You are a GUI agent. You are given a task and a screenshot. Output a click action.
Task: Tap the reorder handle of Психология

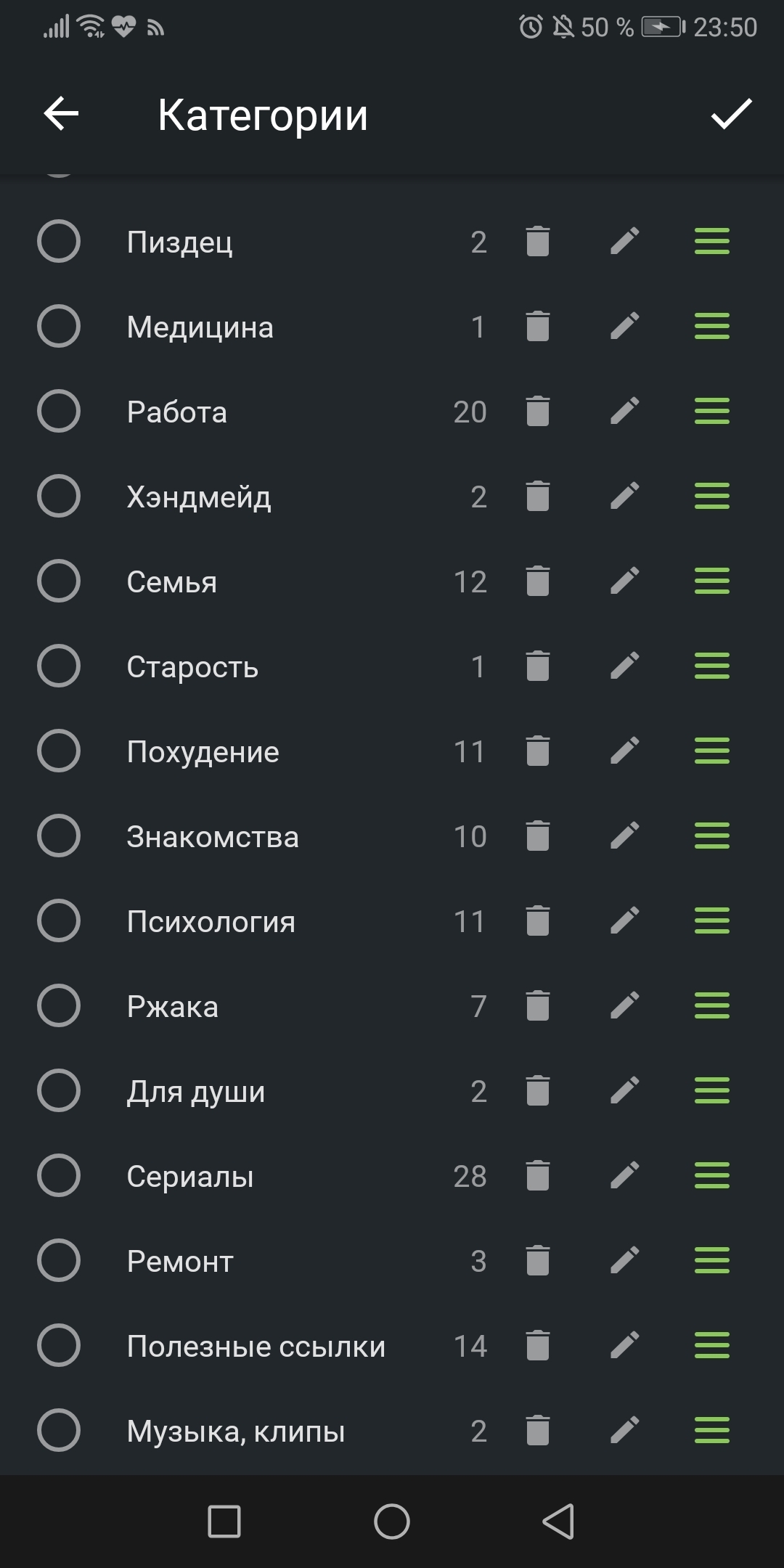point(712,921)
